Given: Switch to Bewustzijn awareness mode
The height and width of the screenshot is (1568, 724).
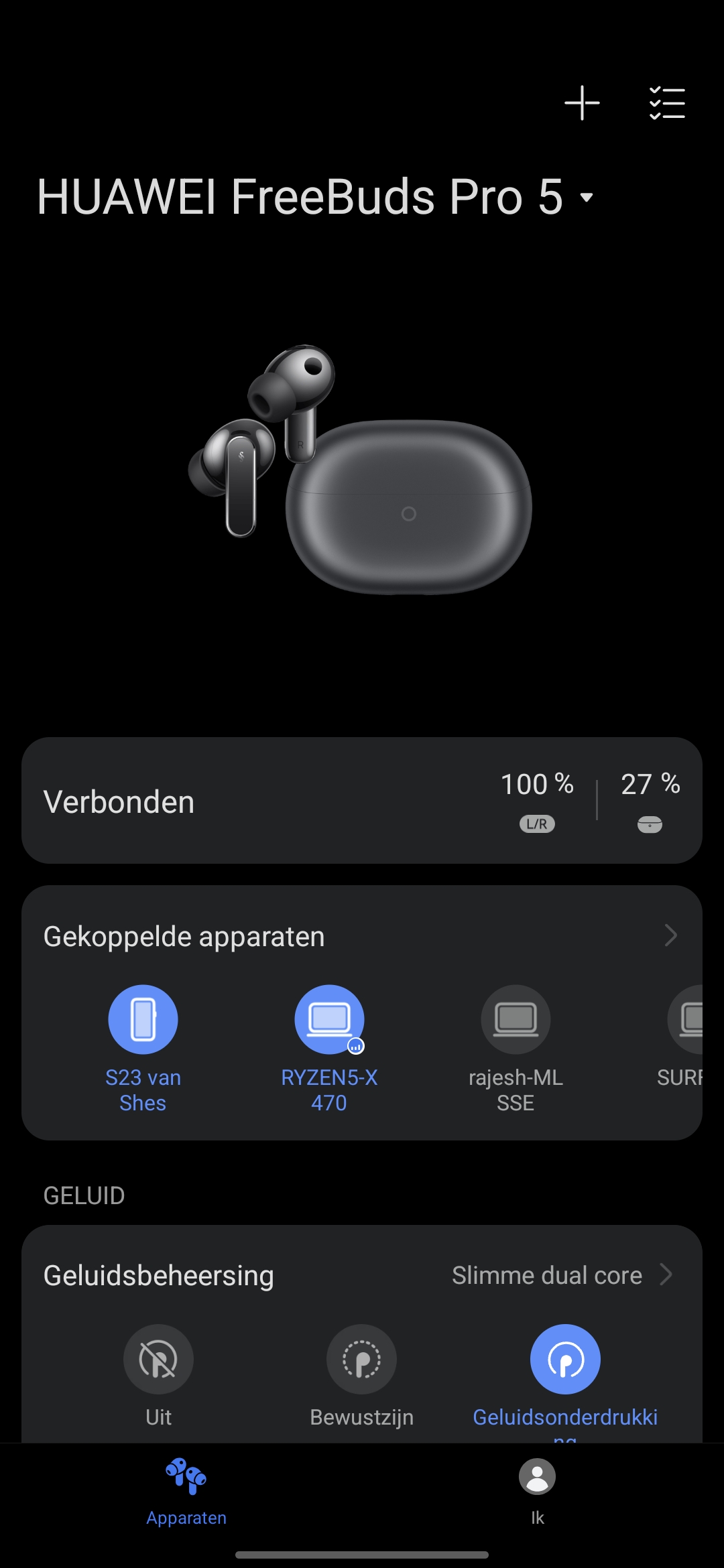Looking at the screenshot, I should point(361,1359).
